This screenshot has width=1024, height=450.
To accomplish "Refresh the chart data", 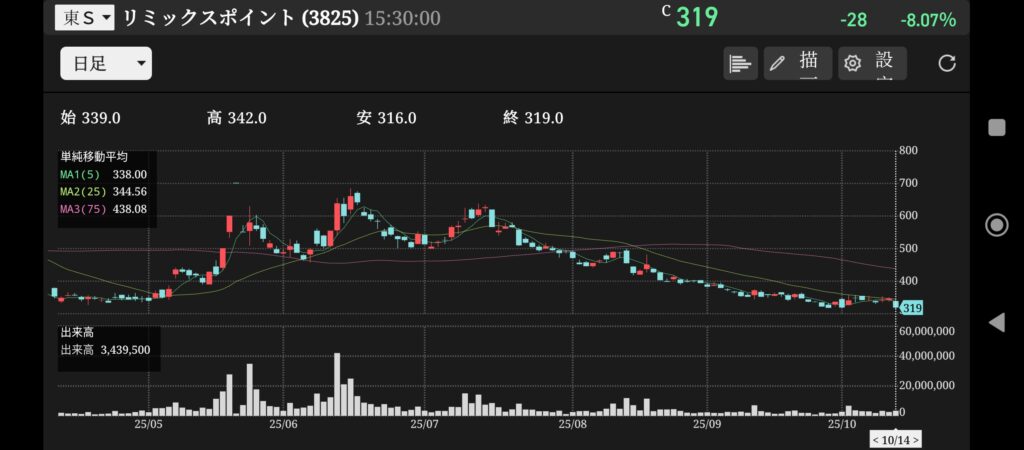I will (947, 64).
